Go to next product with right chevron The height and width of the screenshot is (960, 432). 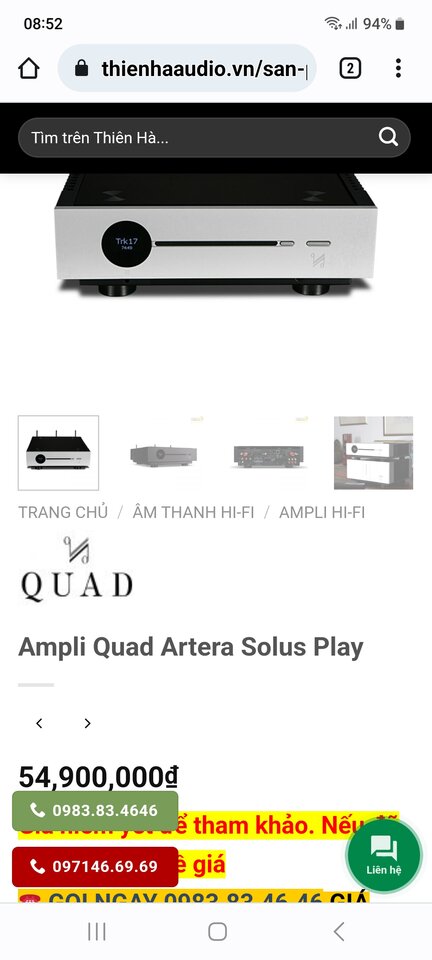coord(88,723)
